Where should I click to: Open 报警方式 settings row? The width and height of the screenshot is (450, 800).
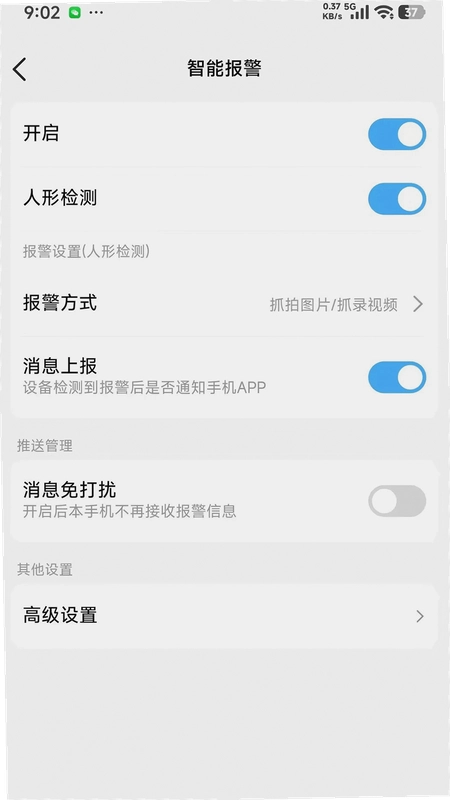point(223,305)
